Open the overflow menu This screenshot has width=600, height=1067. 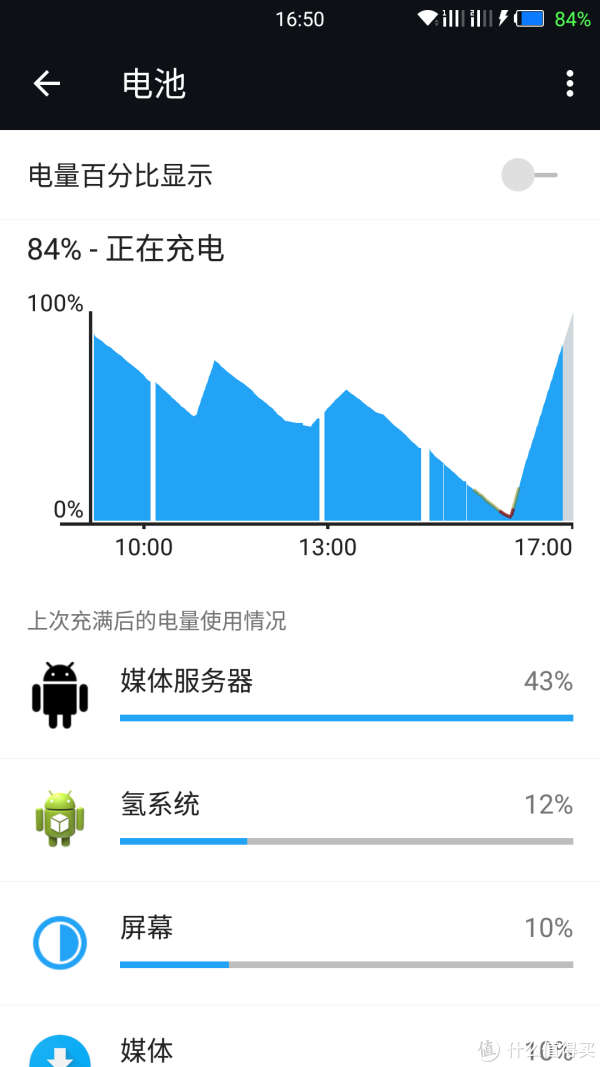click(x=569, y=84)
